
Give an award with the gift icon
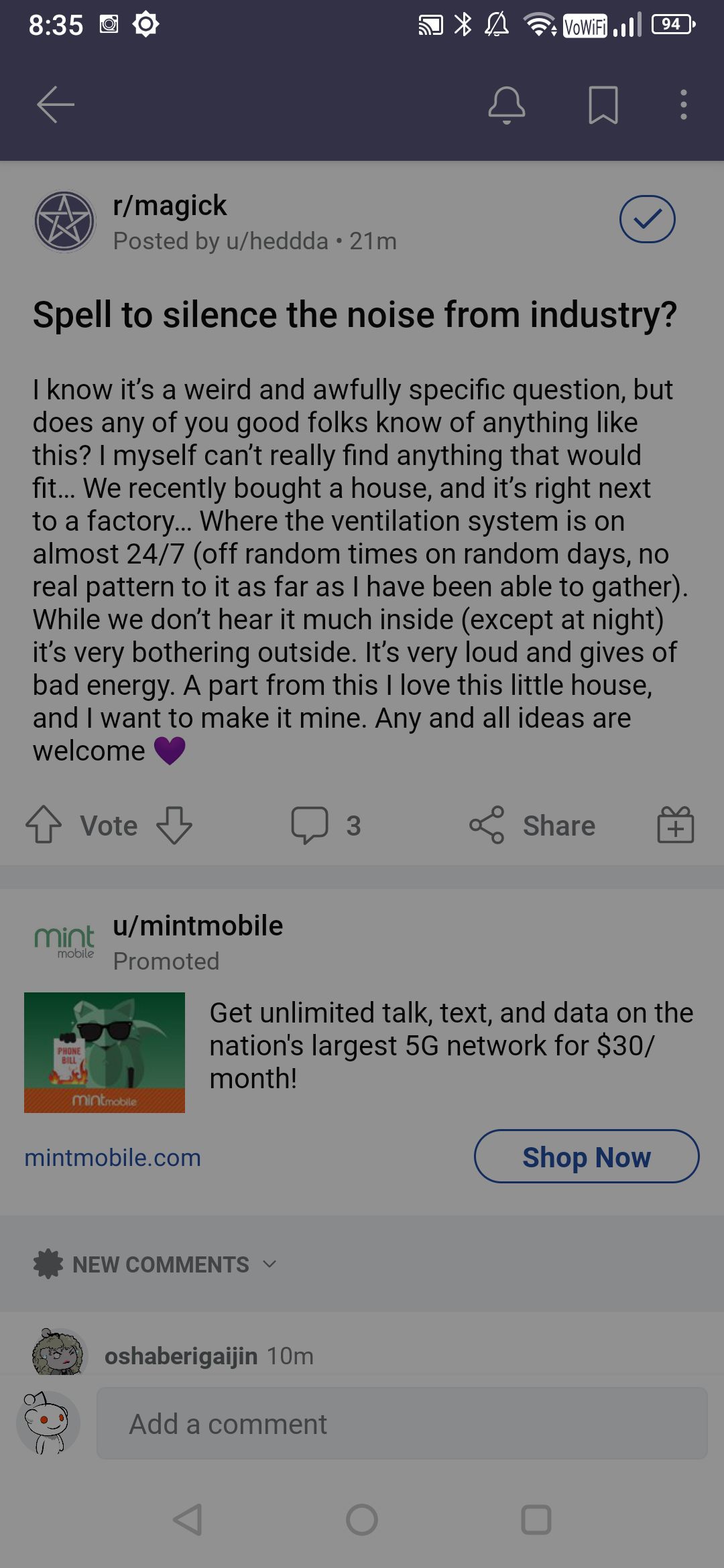tap(675, 824)
